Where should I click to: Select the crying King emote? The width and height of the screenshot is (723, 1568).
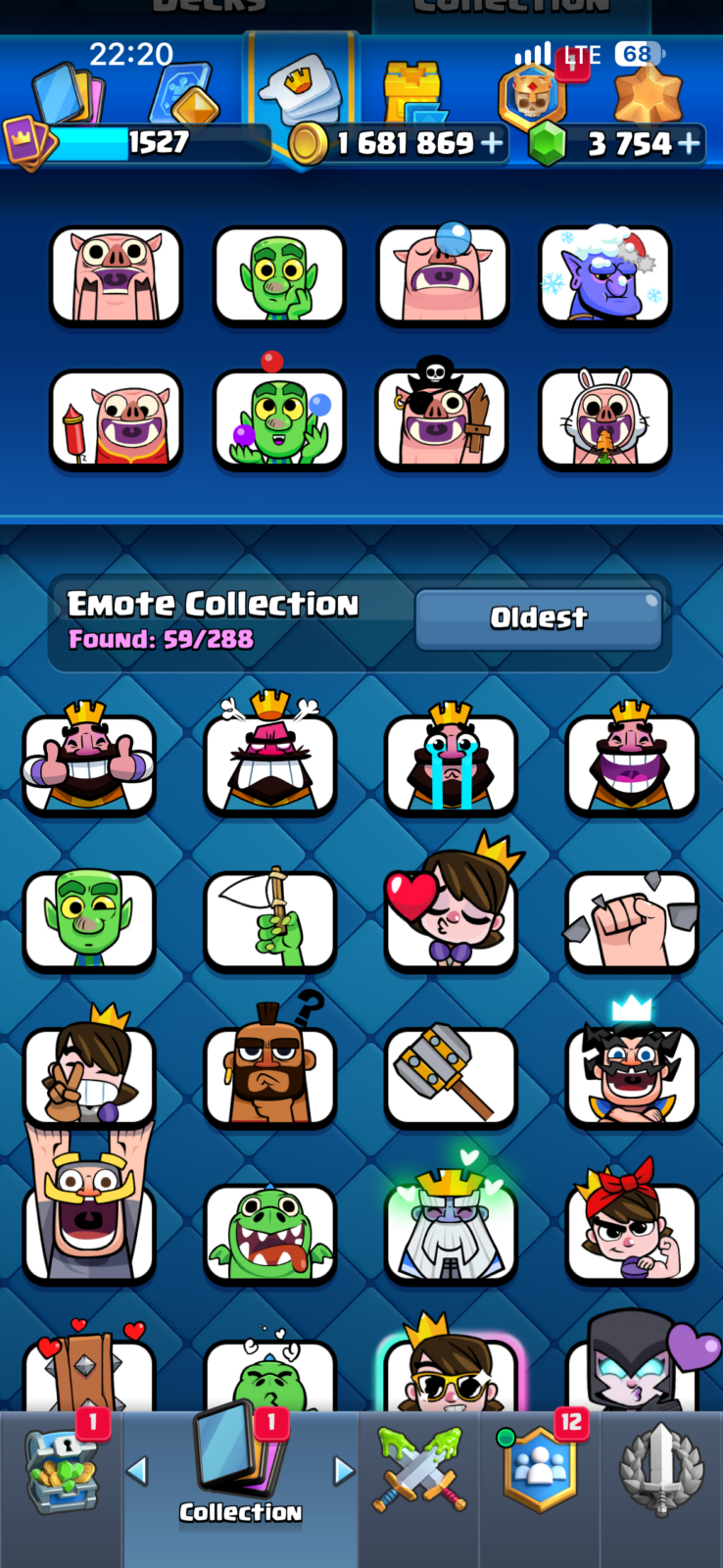click(x=451, y=759)
